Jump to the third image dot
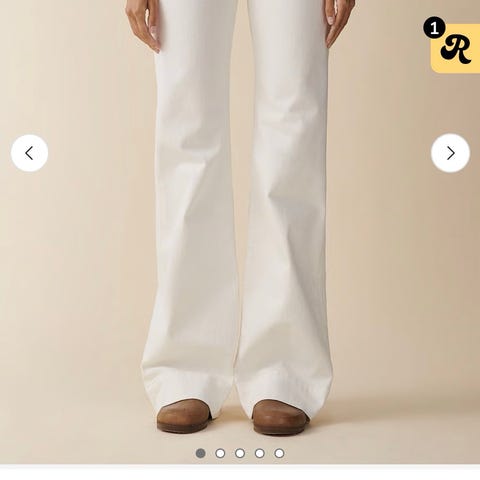Viewport: 480px width, 480px height. [x=240, y=453]
